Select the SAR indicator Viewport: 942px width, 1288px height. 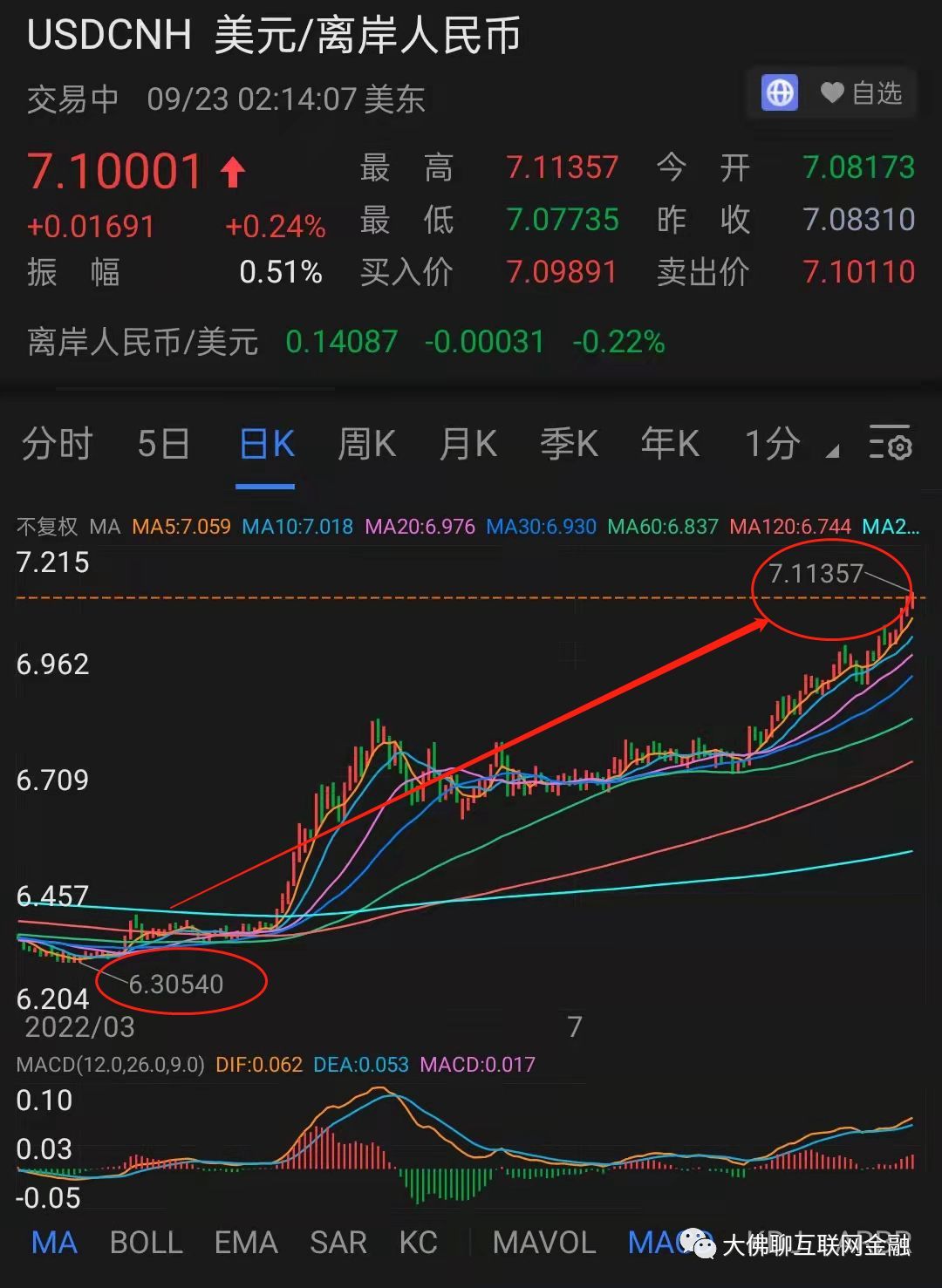coord(338,1242)
